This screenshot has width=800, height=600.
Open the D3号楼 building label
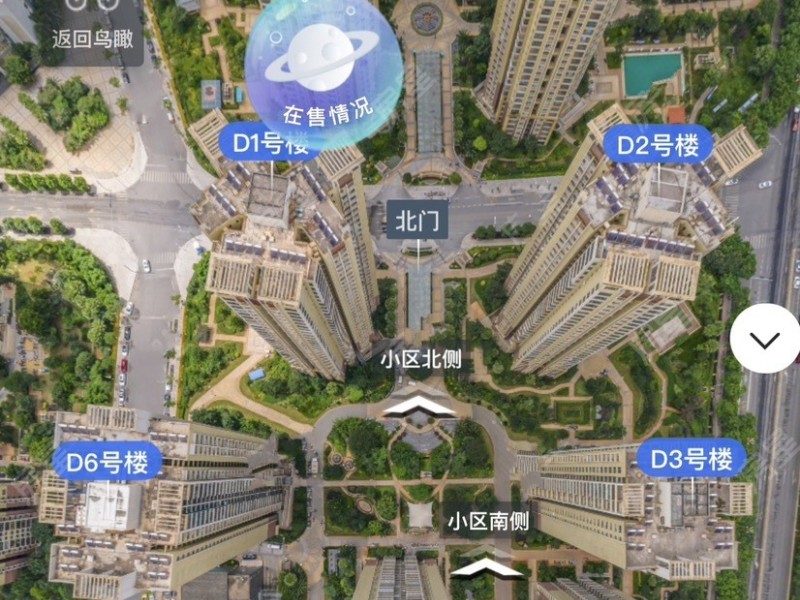691,459
